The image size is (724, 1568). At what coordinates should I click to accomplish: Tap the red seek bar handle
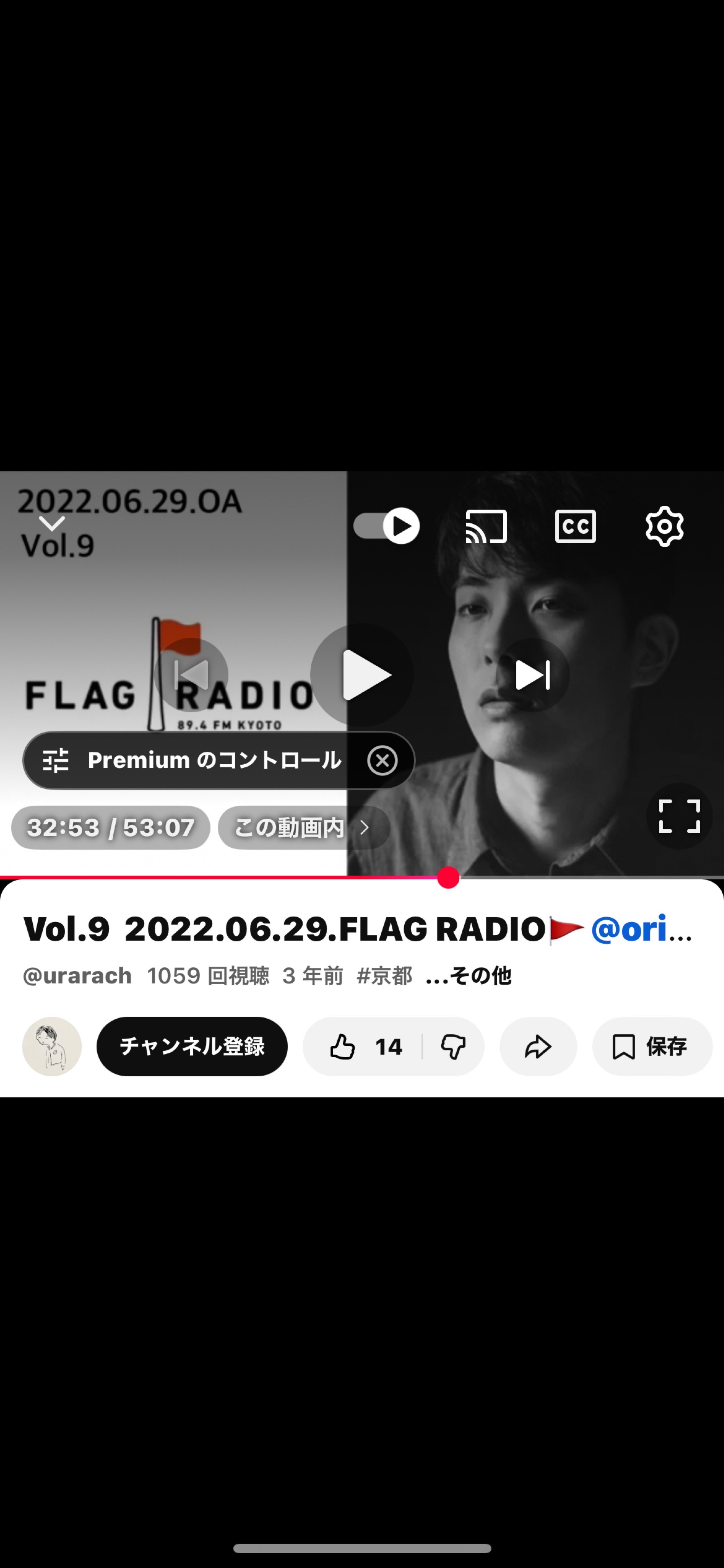(448, 878)
